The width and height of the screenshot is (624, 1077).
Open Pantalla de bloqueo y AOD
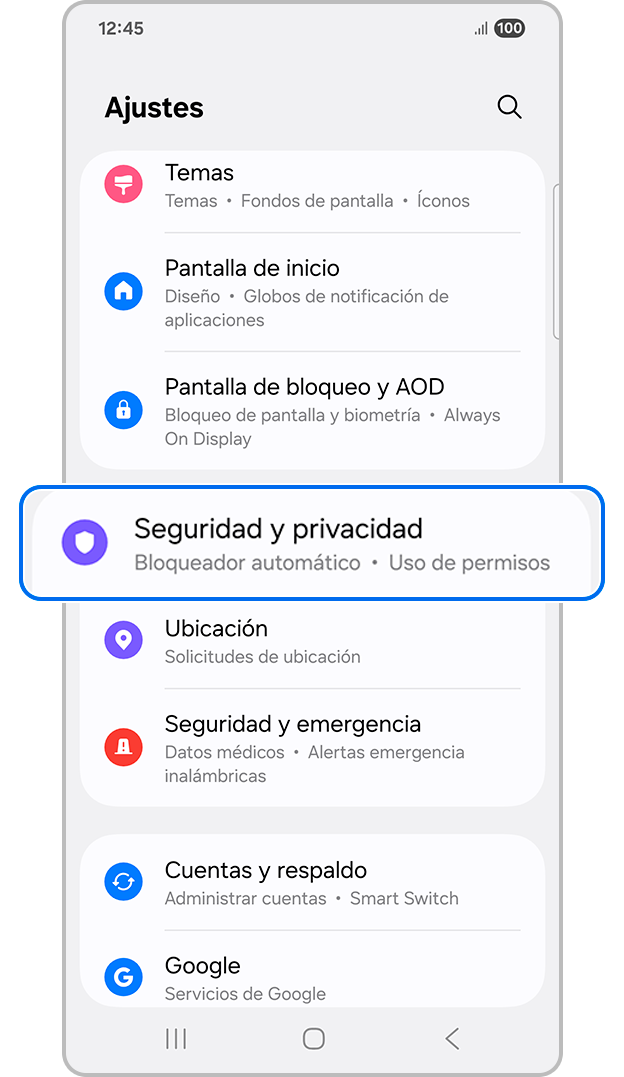tap(312, 411)
